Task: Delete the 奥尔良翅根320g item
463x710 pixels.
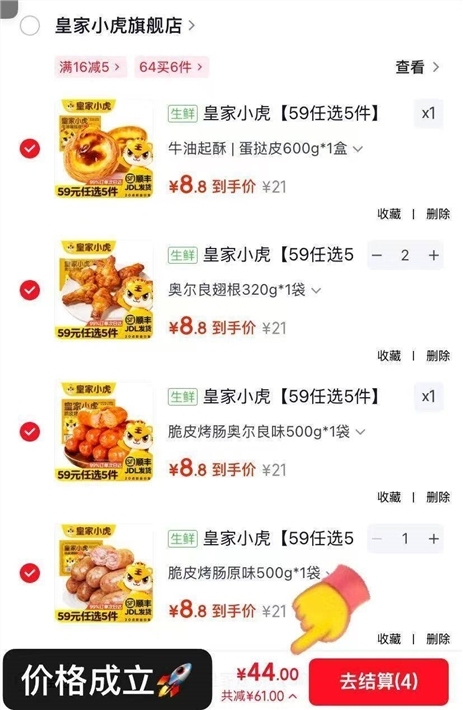Action: tap(438, 355)
